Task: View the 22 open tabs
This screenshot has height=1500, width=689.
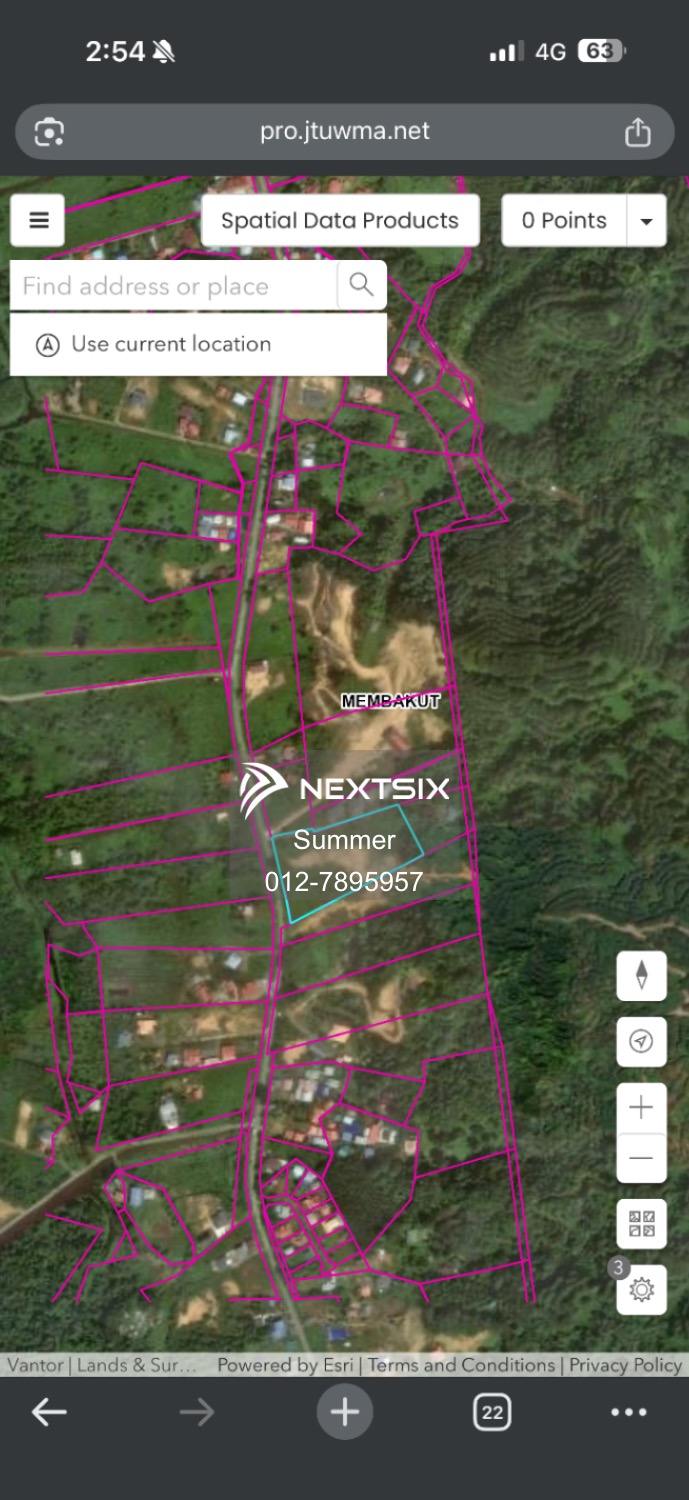Action: tap(491, 1412)
